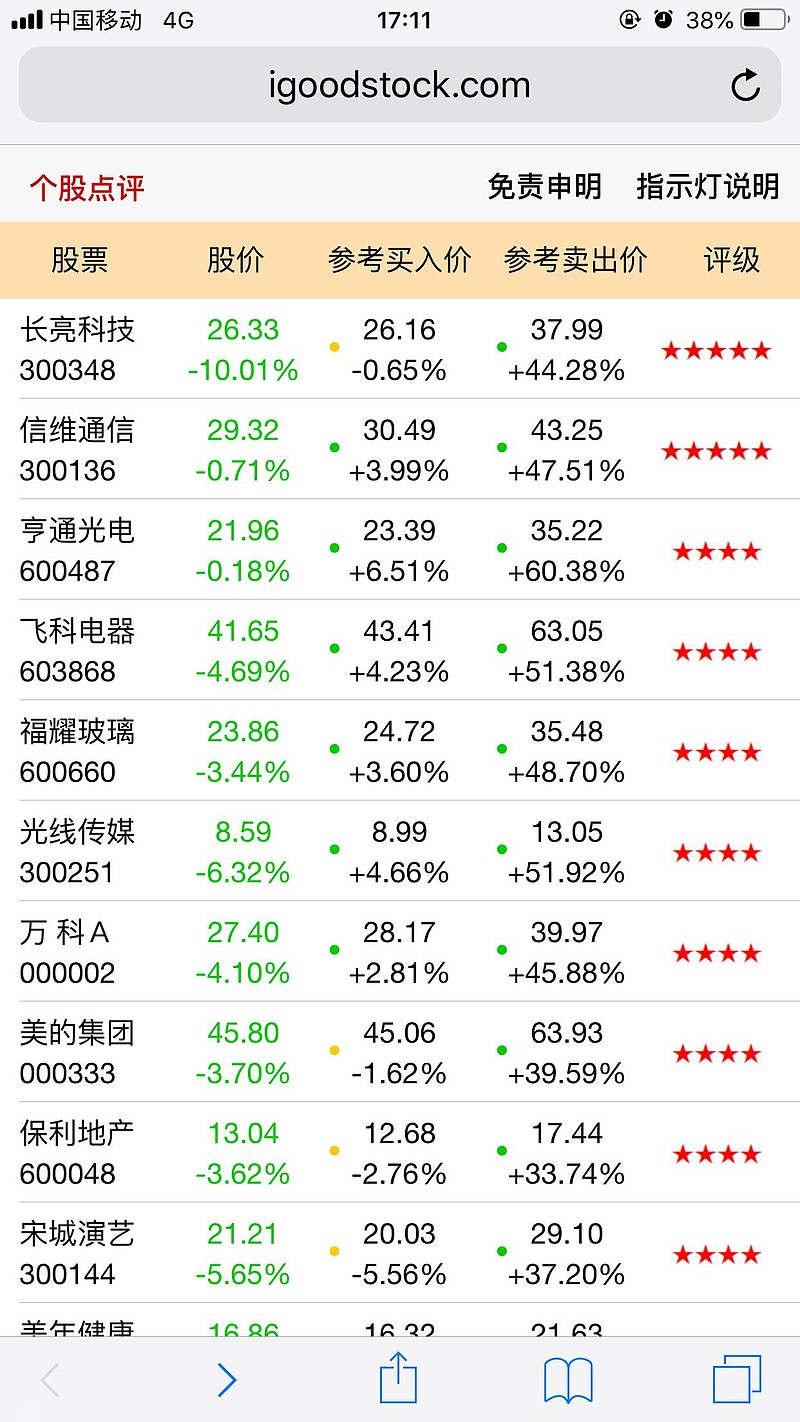This screenshot has width=800, height=1422.
Task: Open the 指示灯说明 link
Action: pyautogui.click(x=707, y=186)
